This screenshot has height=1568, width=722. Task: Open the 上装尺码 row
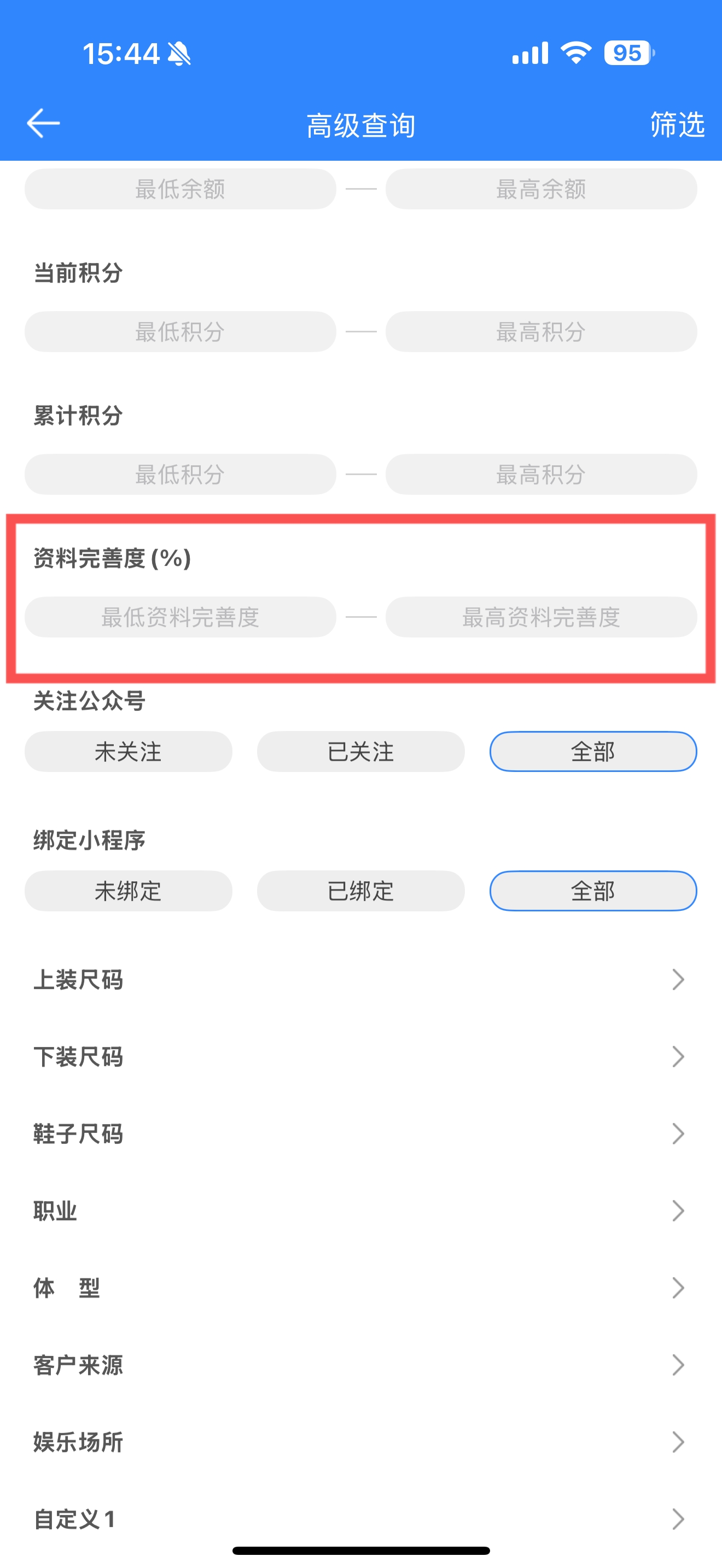tap(361, 979)
